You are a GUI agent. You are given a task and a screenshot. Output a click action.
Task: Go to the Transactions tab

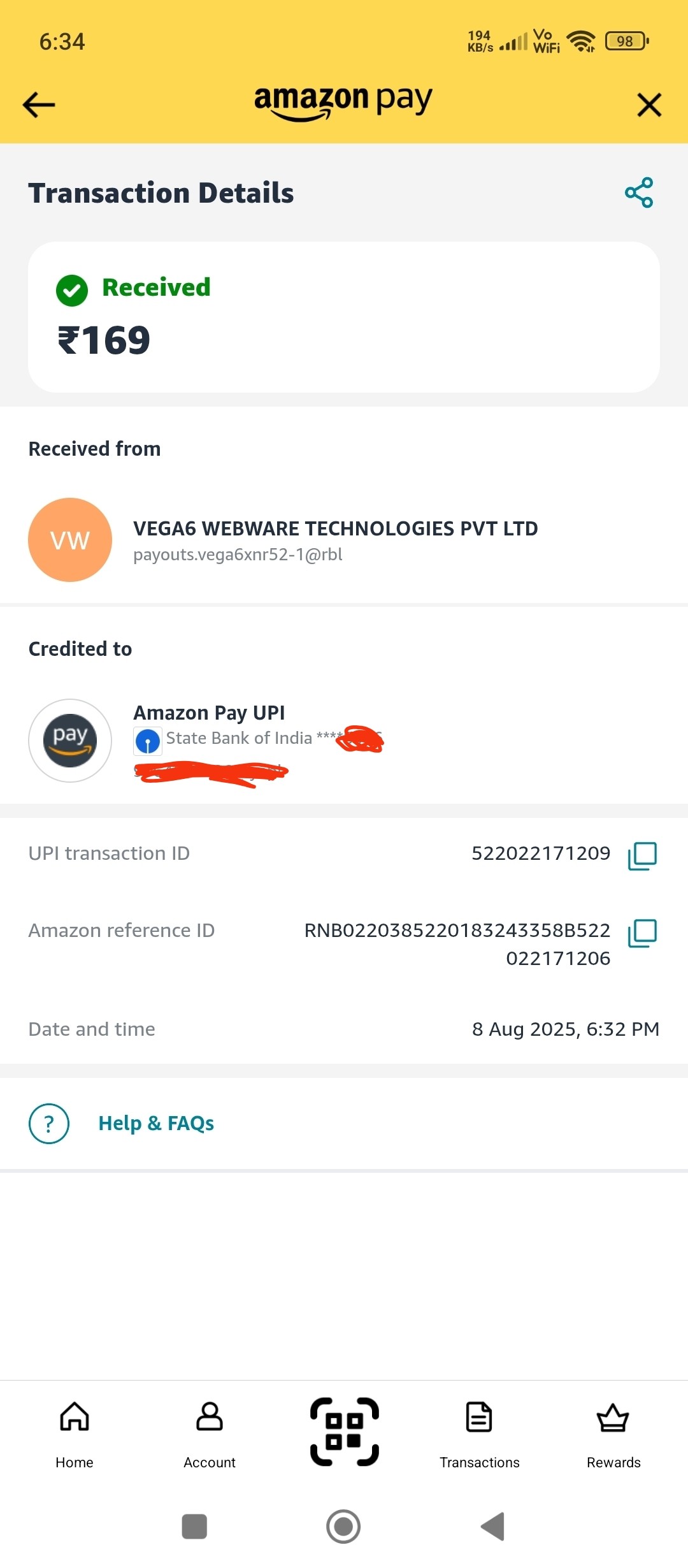point(479,1432)
